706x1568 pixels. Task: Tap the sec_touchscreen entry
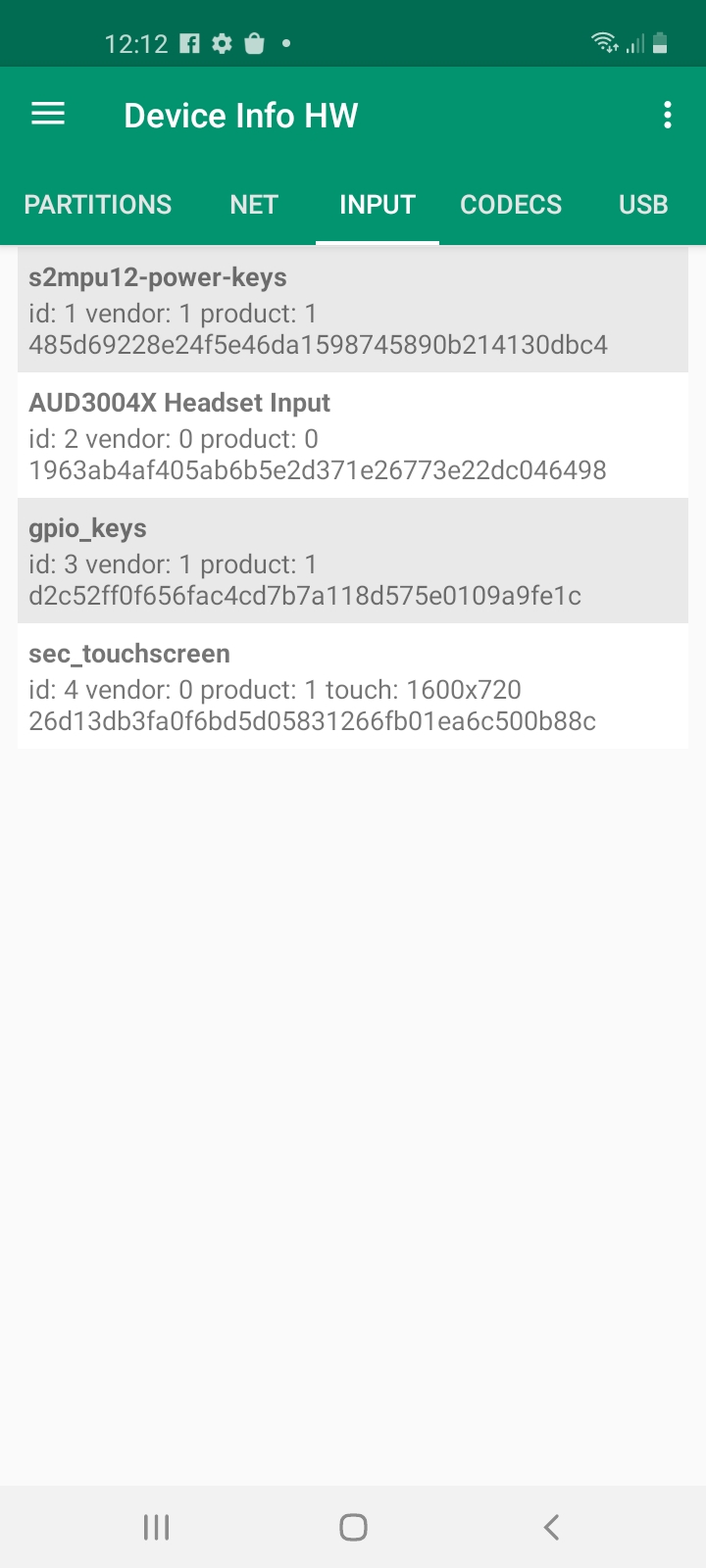tap(353, 686)
